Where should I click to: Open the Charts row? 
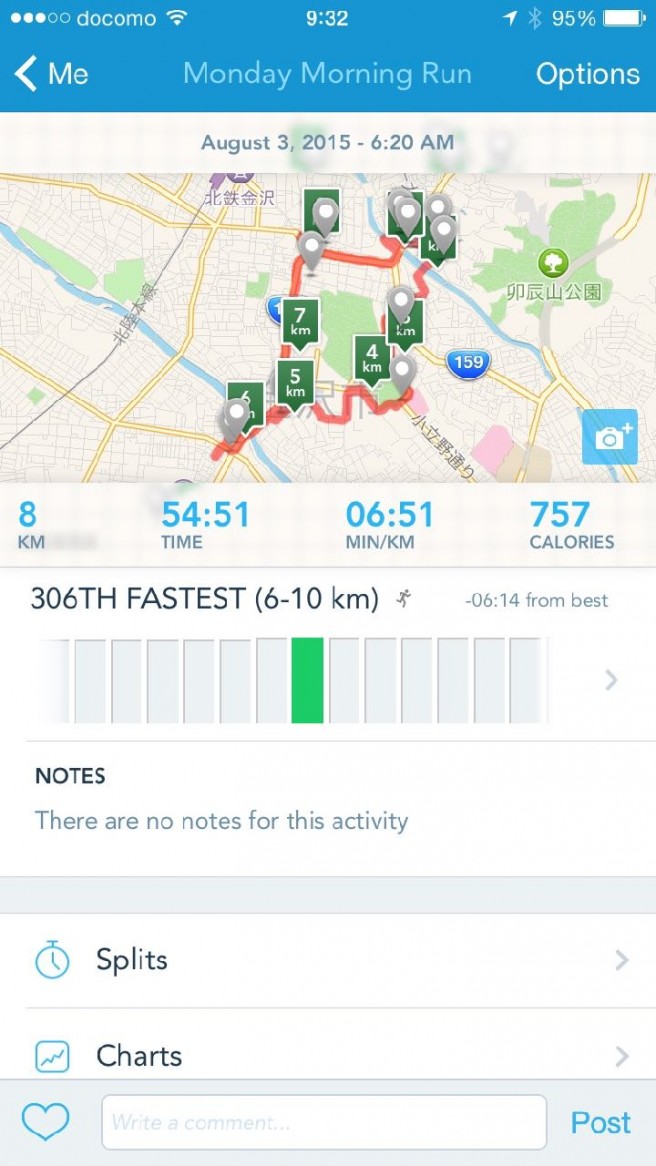click(328, 1055)
